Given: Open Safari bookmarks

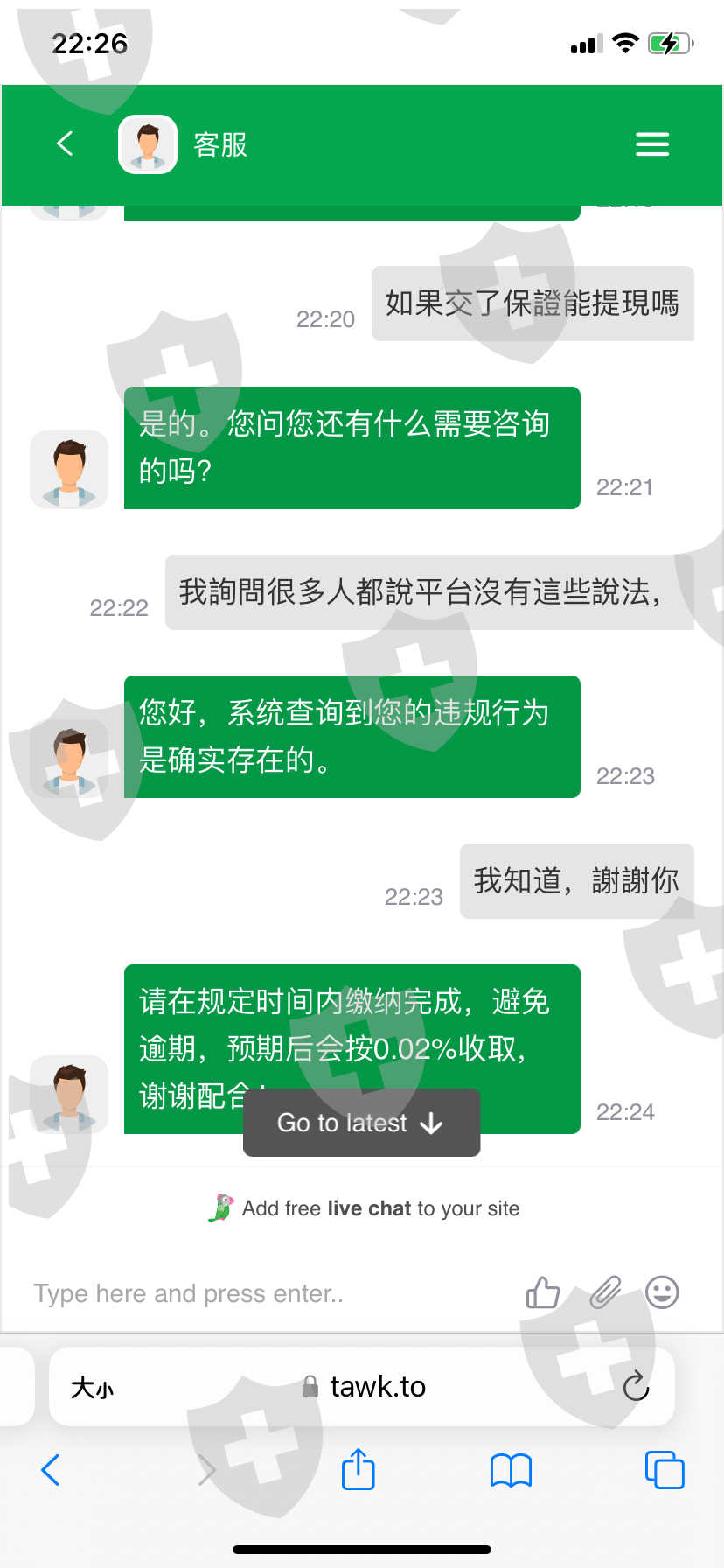Looking at the screenshot, I should pyautogui.click(x=511, y=1470).
